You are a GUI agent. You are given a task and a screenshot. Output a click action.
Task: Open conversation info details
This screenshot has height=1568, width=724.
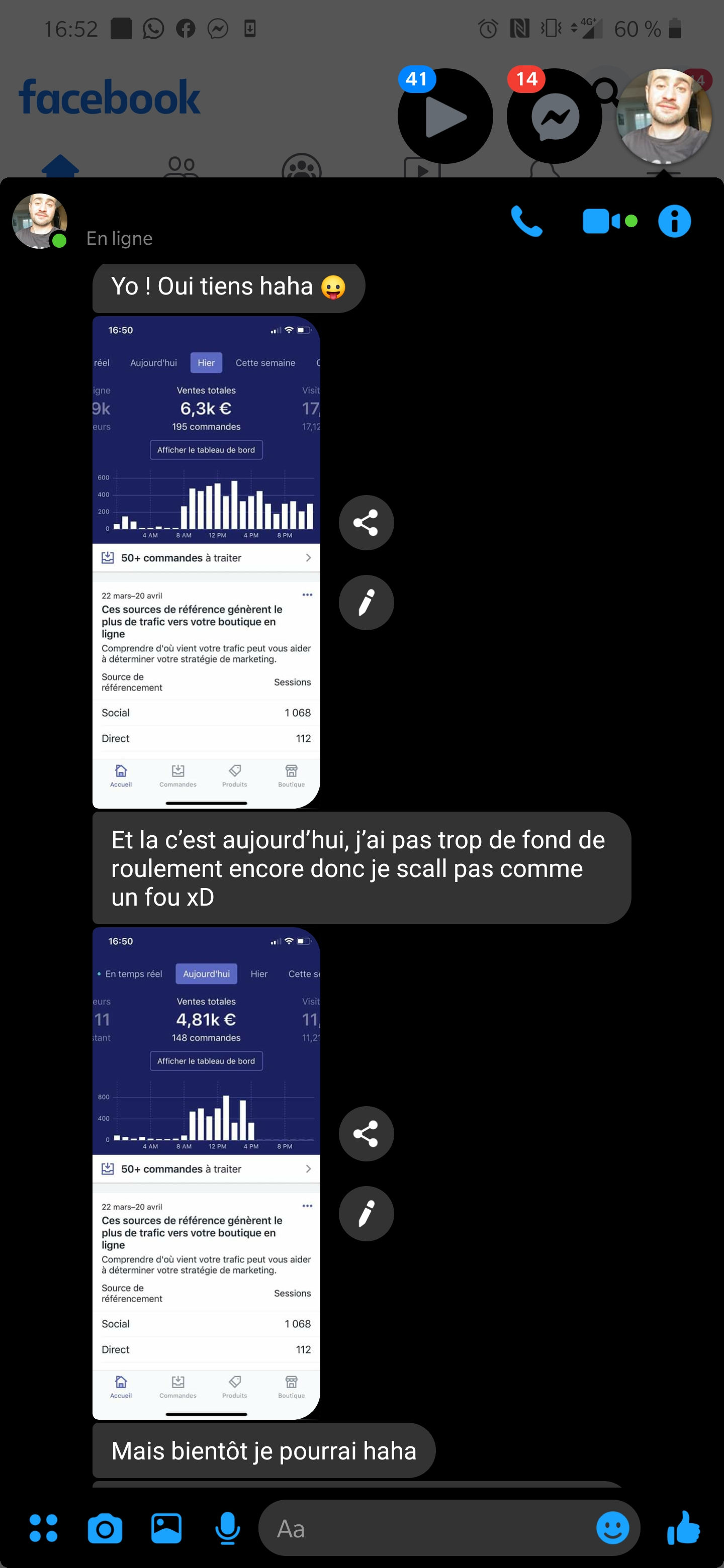(674, 221)
